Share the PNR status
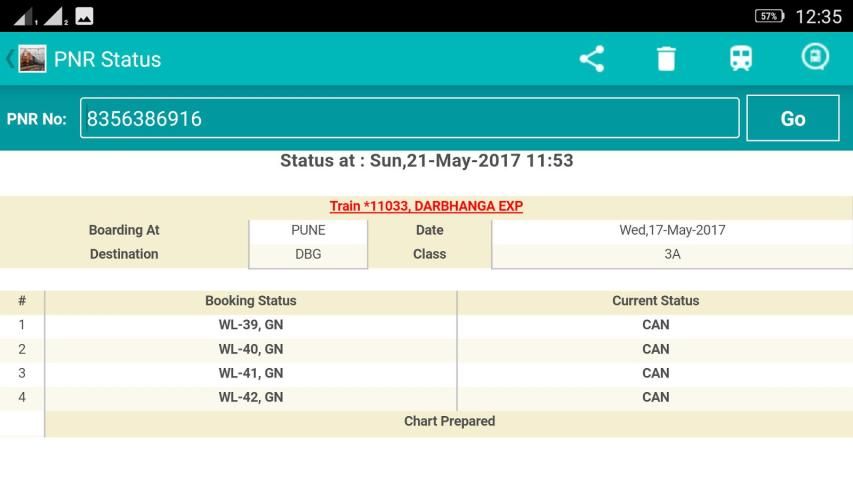This screenshot has height=480, width=853. tap(592, 59)
